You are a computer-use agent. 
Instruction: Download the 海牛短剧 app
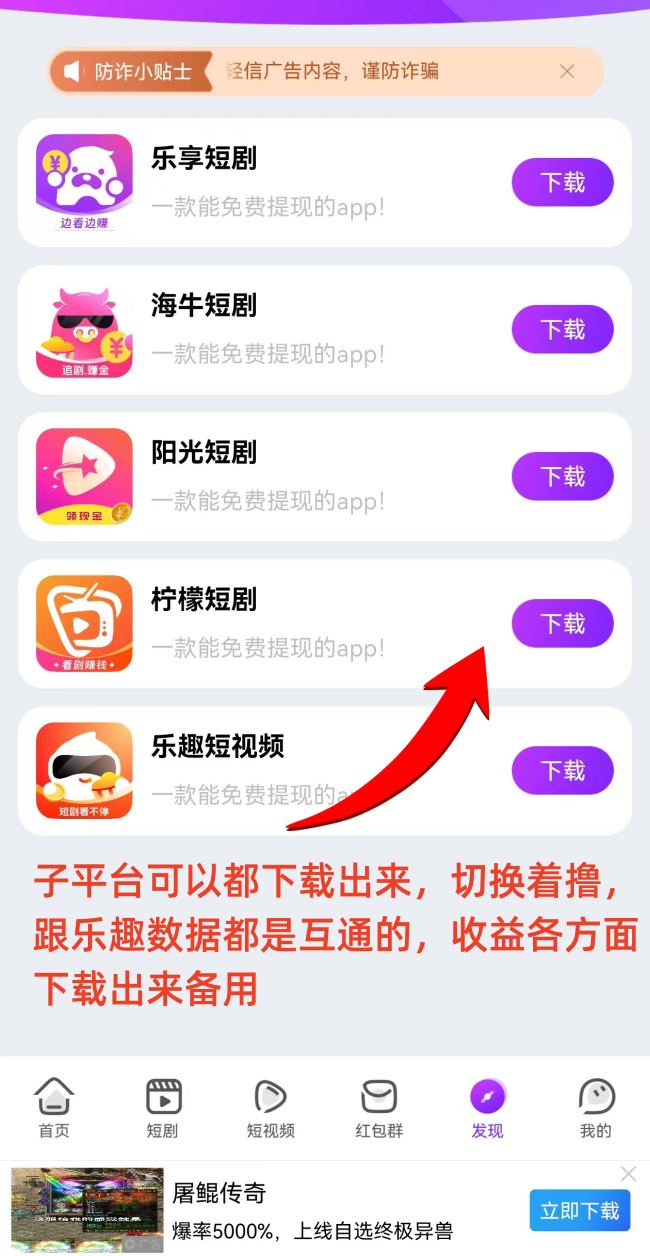[x=562, y=329]
